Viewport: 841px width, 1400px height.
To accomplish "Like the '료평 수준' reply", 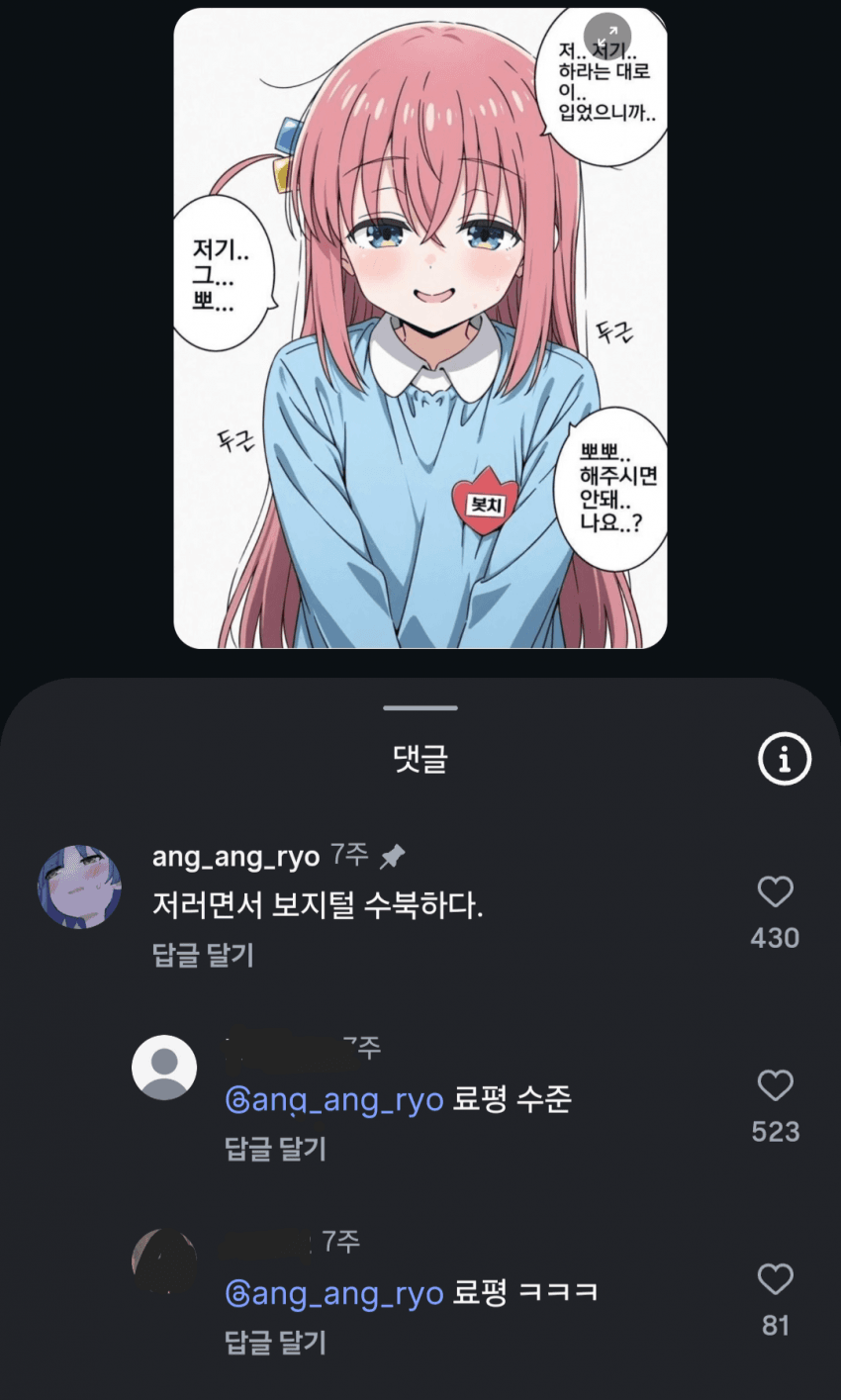I will (775, 1086).
